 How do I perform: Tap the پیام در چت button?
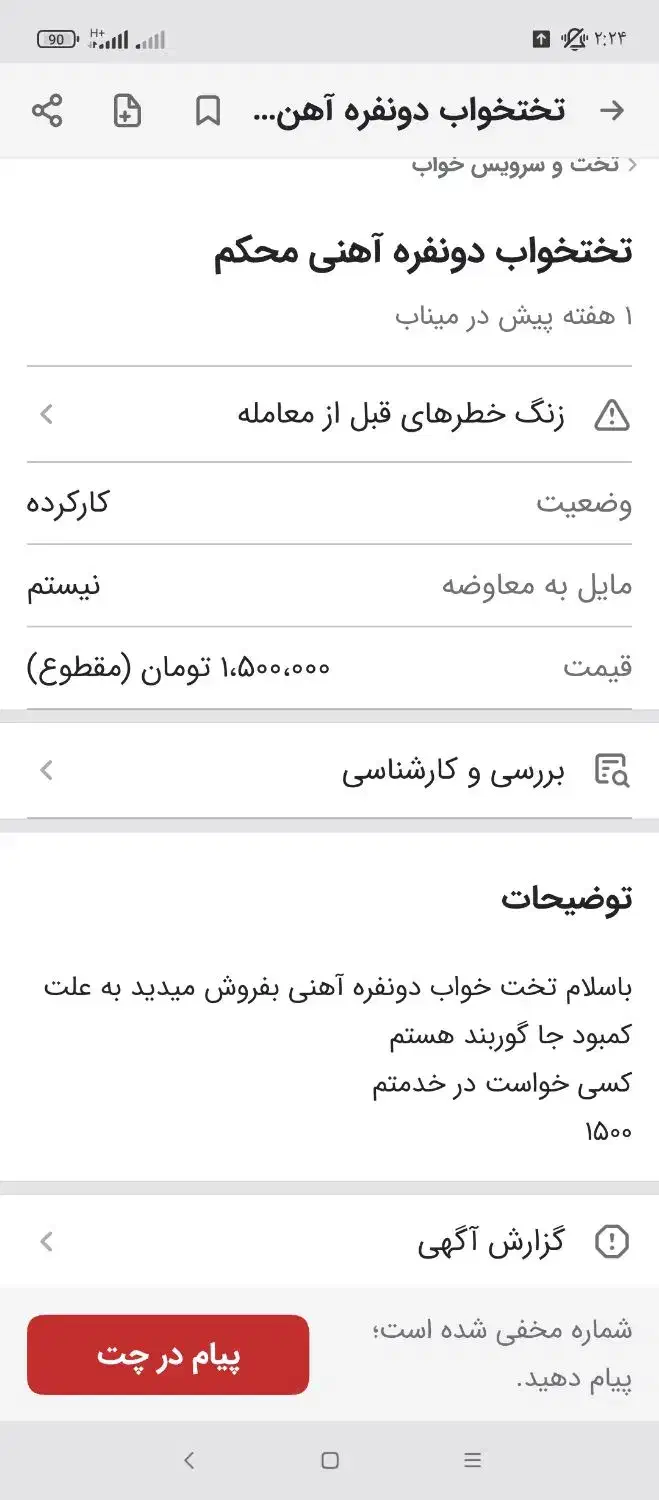pos(168,1355)
